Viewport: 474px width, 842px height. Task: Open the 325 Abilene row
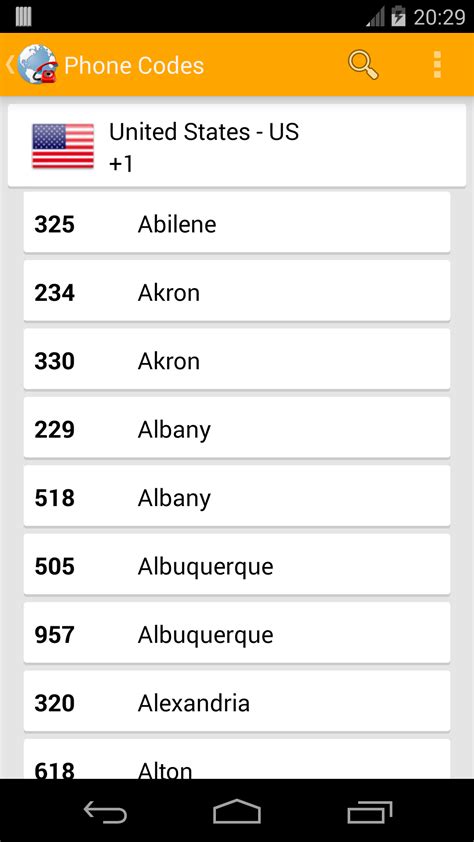[x=237, y=222]
